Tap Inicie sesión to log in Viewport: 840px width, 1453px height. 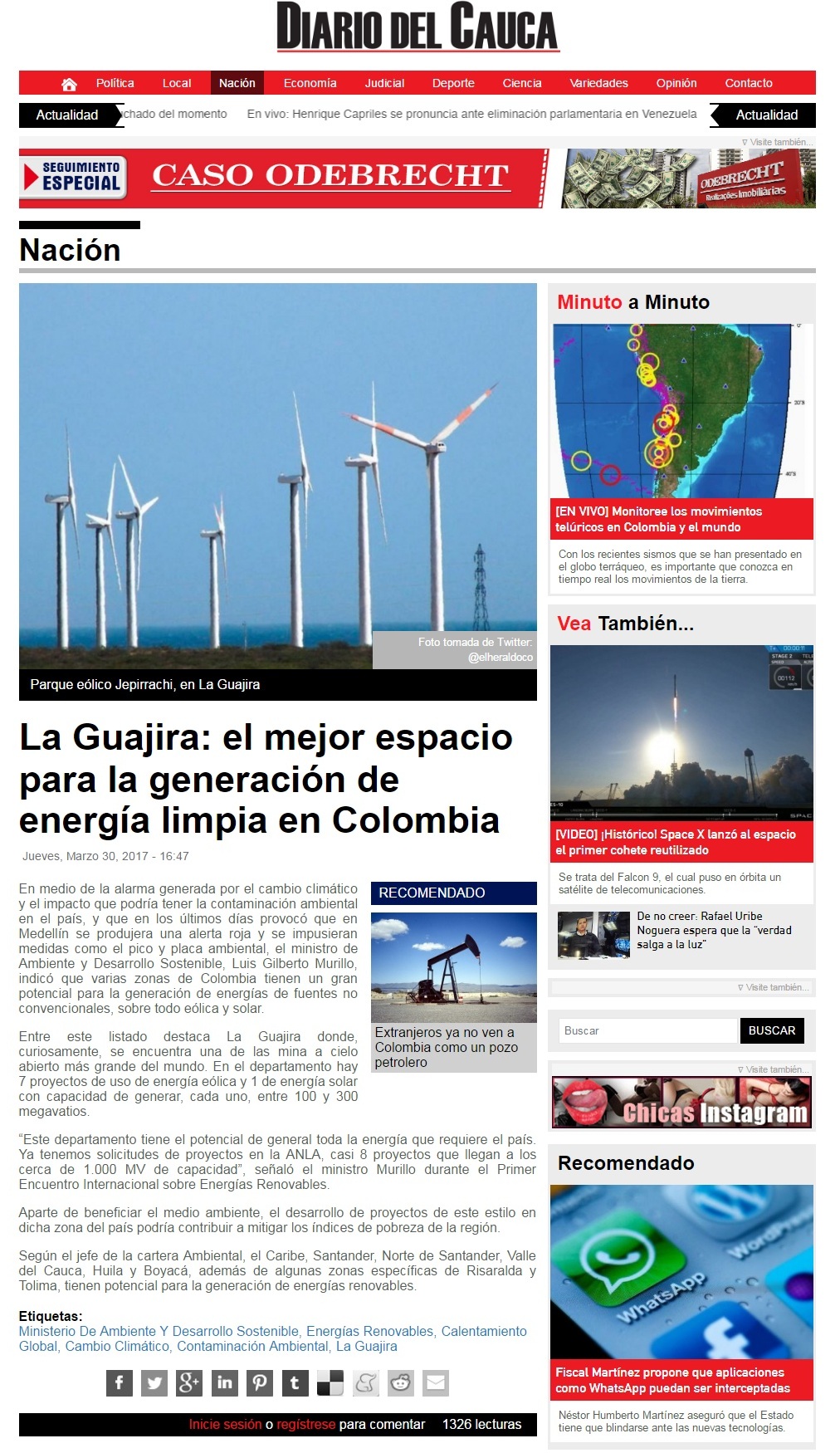(225, 1424)
